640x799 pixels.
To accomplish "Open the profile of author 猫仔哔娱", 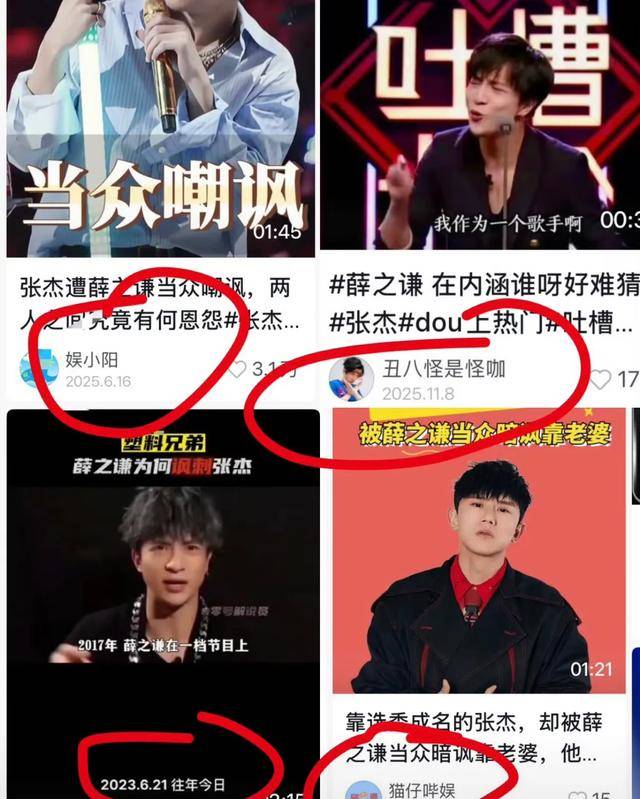I will [362, 792].
